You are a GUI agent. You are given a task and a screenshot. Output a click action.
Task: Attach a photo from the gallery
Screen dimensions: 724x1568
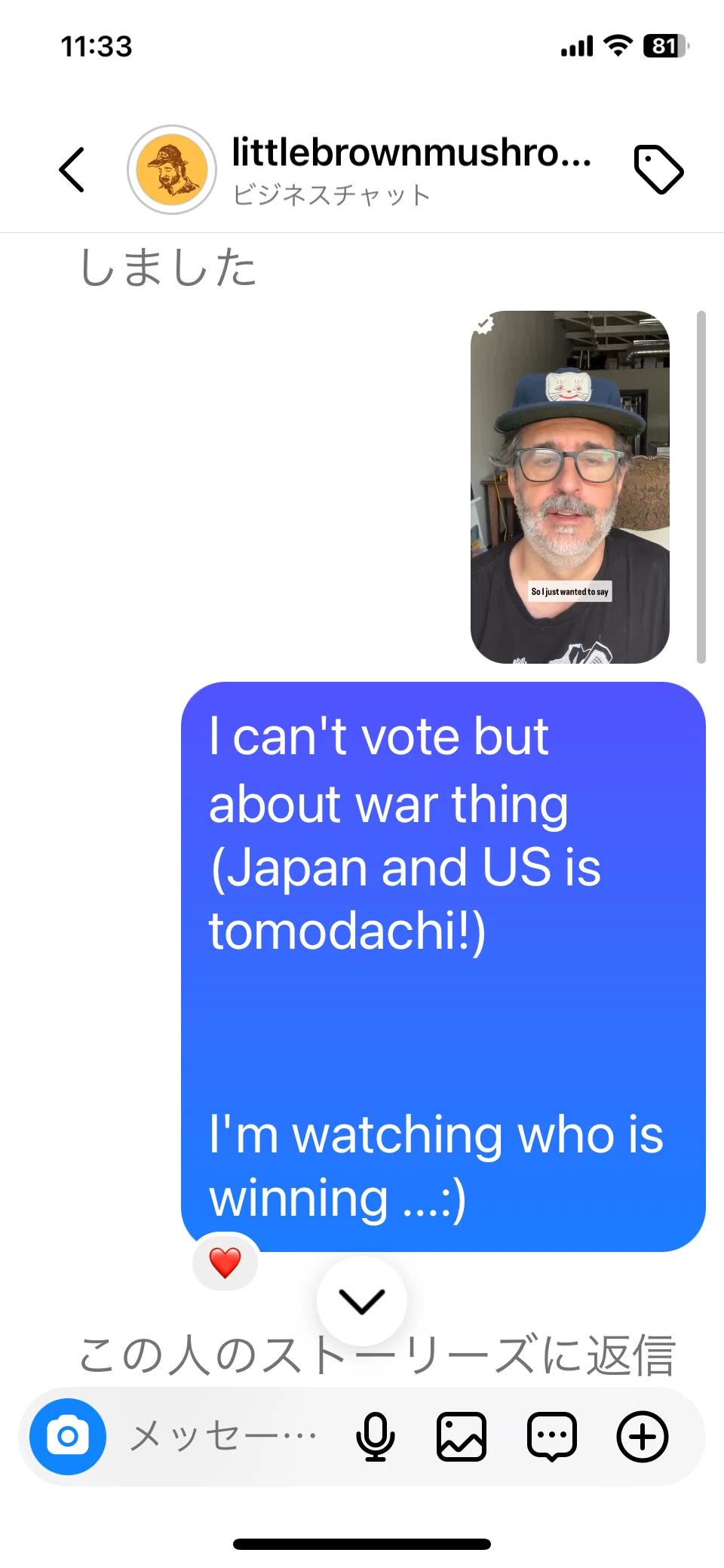pos(462,1437)
